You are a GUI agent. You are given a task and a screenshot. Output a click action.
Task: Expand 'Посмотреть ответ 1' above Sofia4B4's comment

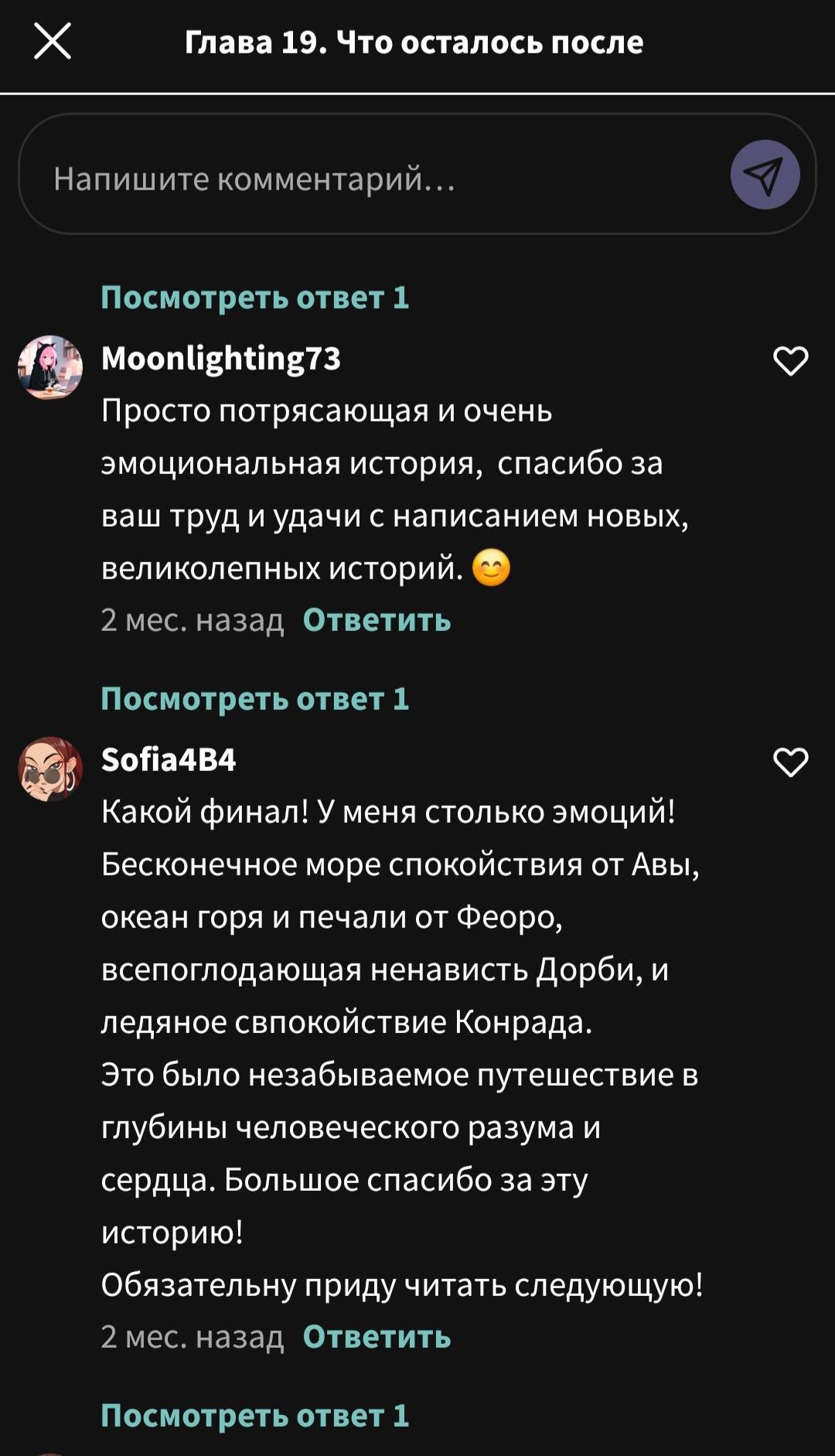point(254,699)
